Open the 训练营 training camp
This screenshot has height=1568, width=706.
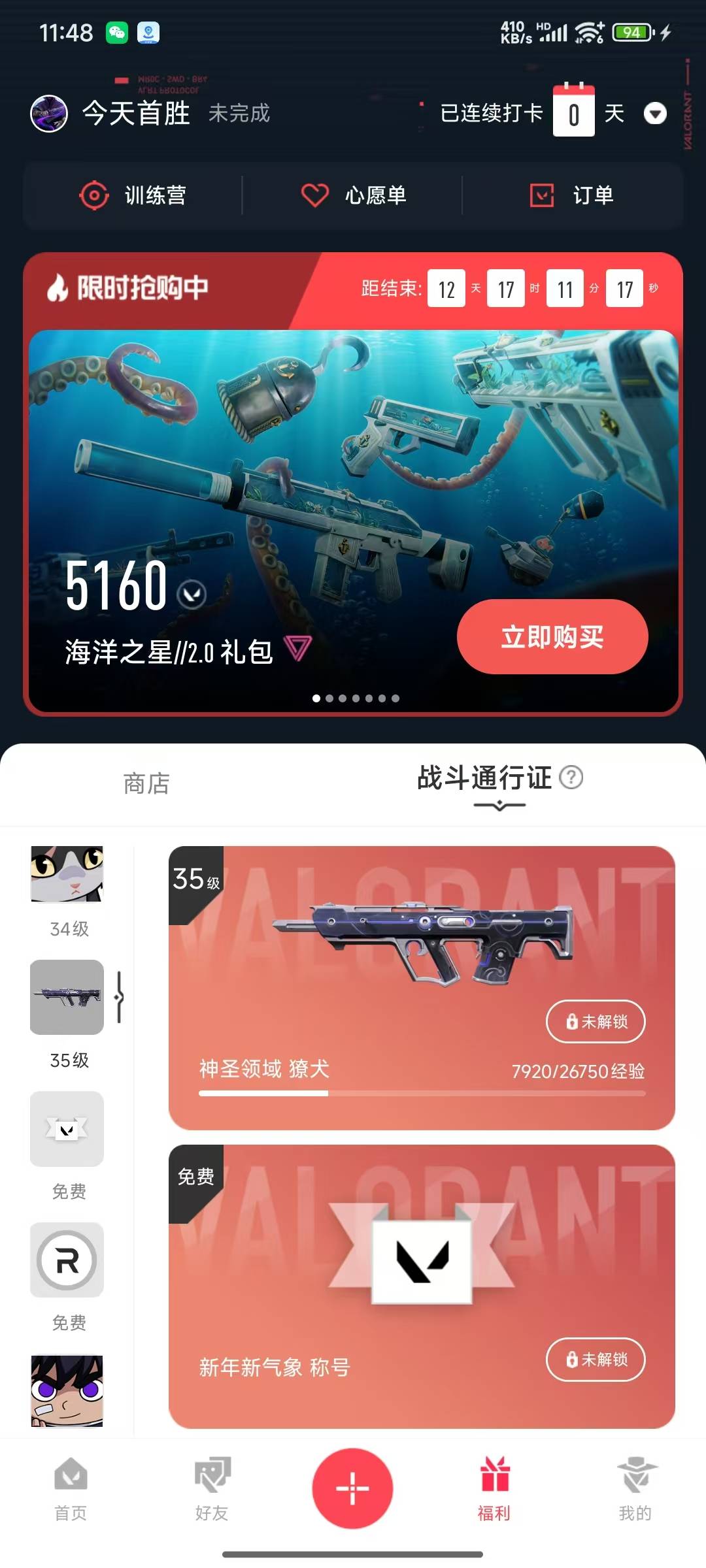tap(133, 195)
